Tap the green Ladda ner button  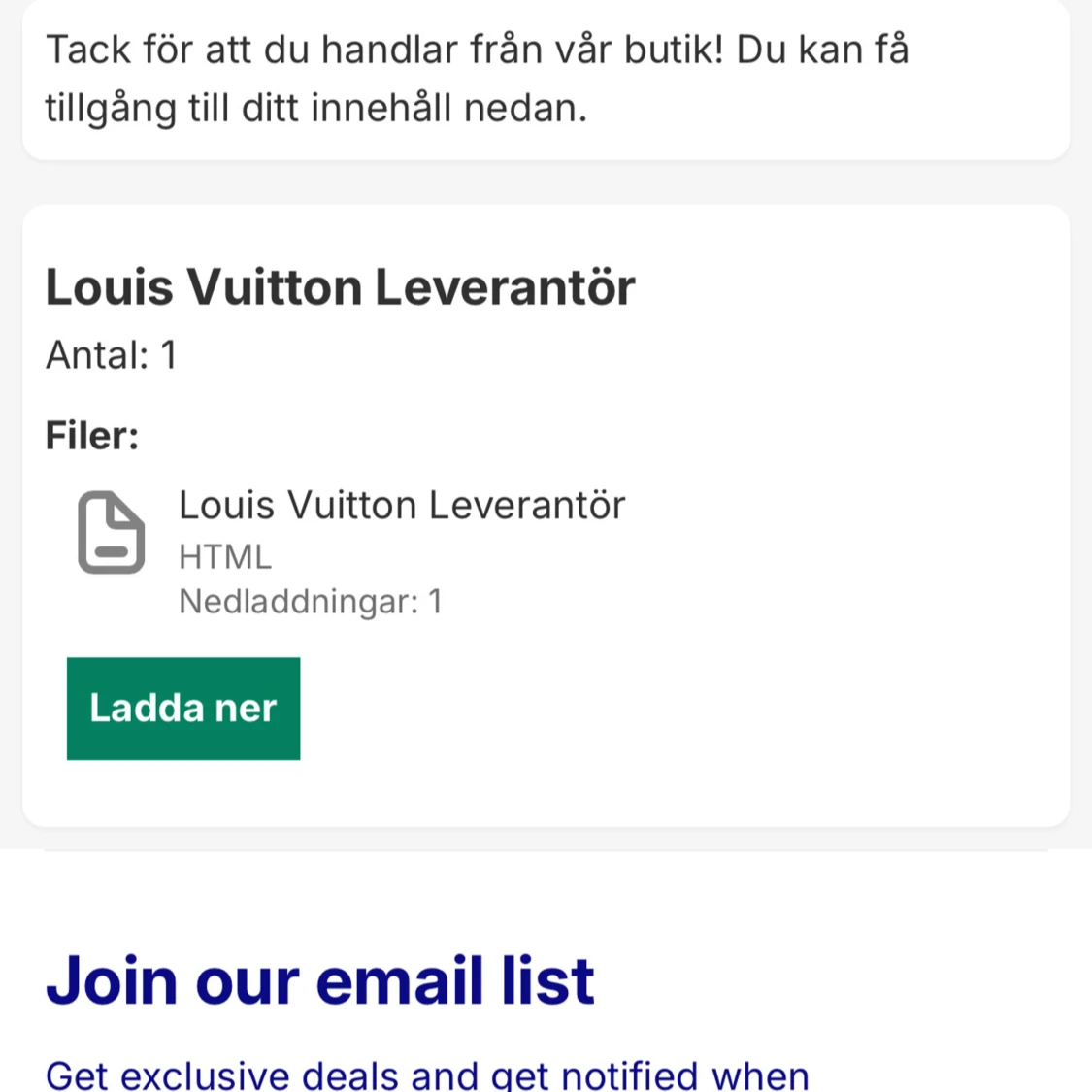183,709
